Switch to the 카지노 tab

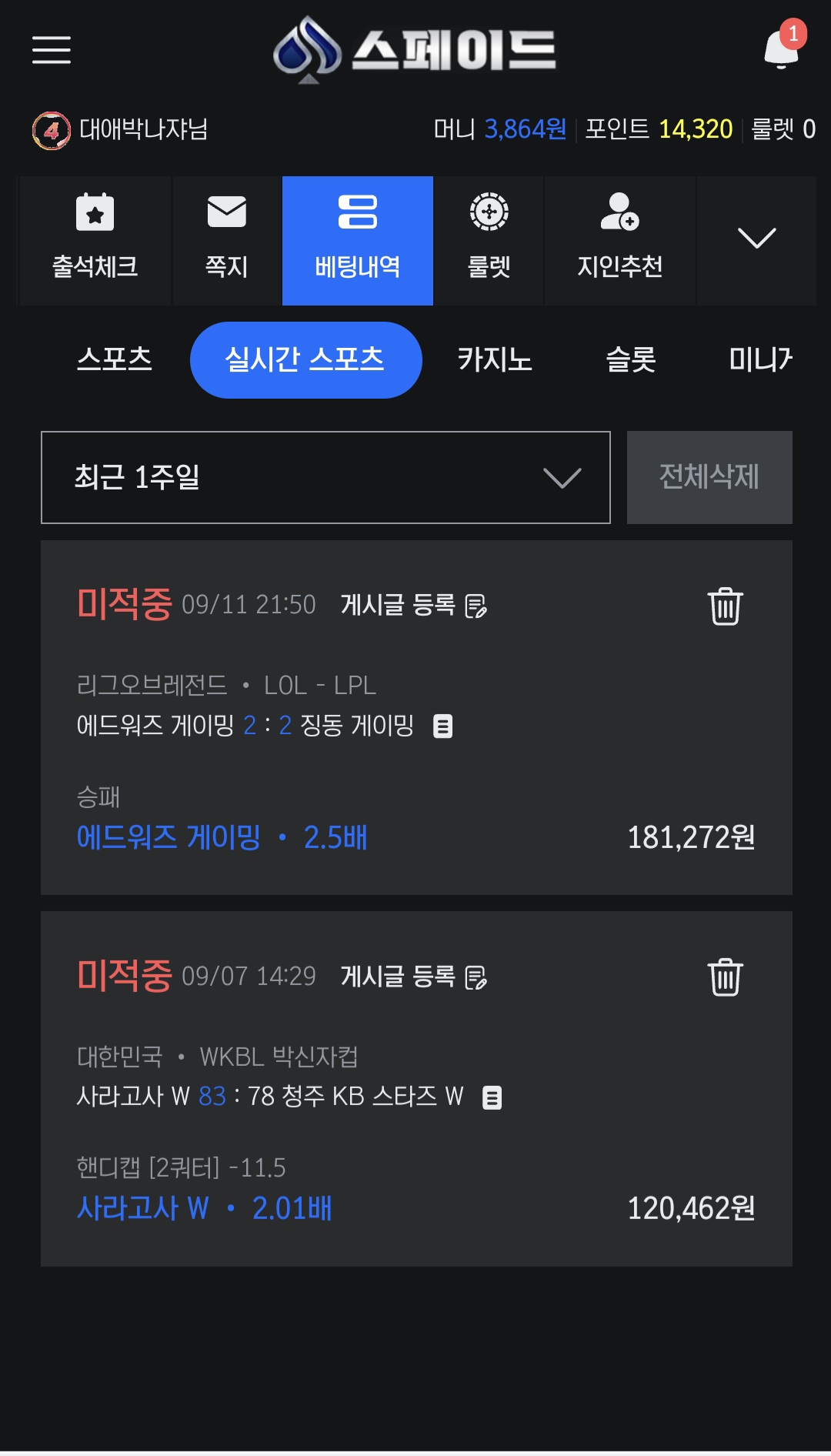[x=495, y=359]
